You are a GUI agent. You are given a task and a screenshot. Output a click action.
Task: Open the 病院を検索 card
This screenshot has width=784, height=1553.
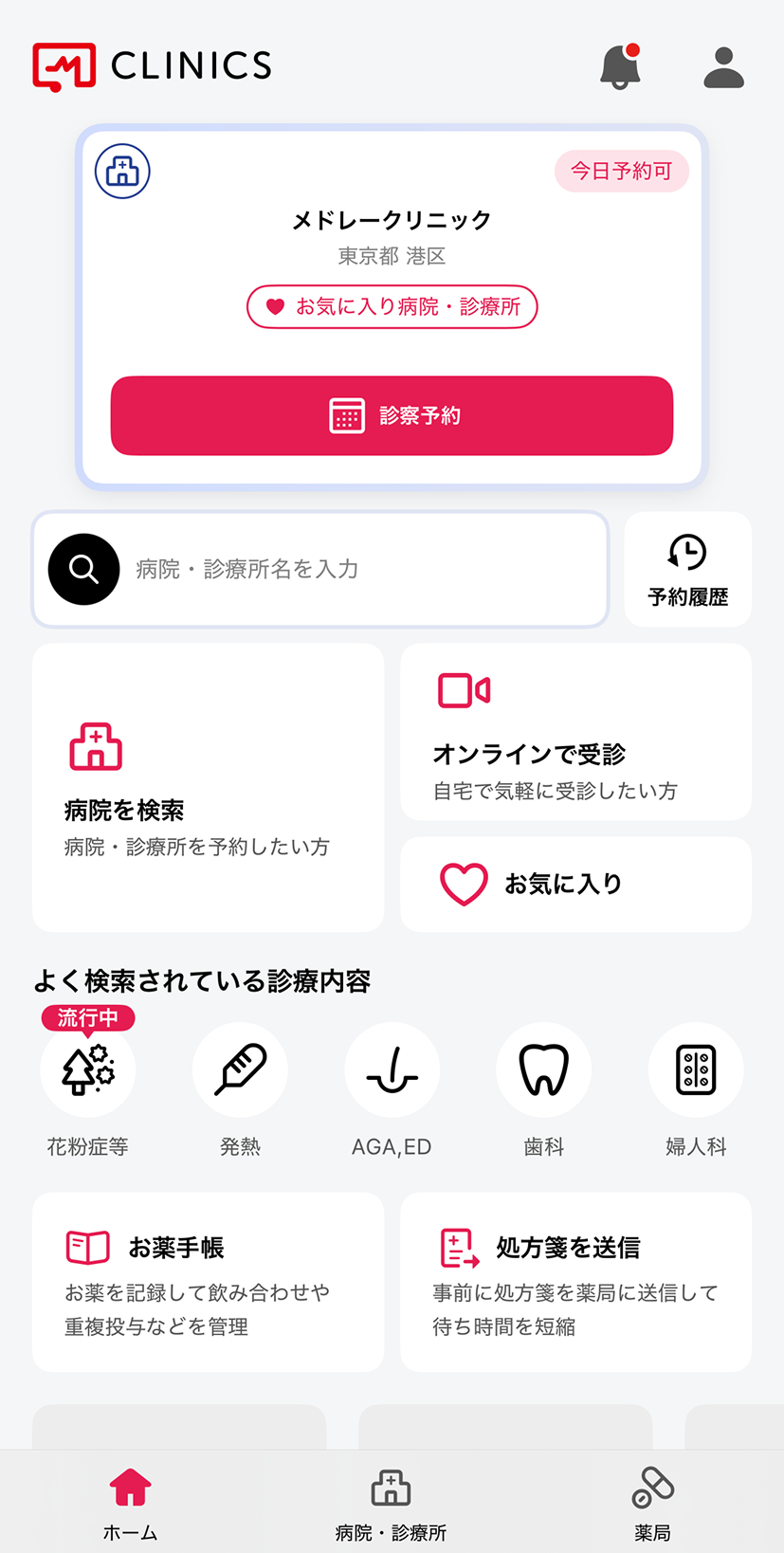pos(208,788)
